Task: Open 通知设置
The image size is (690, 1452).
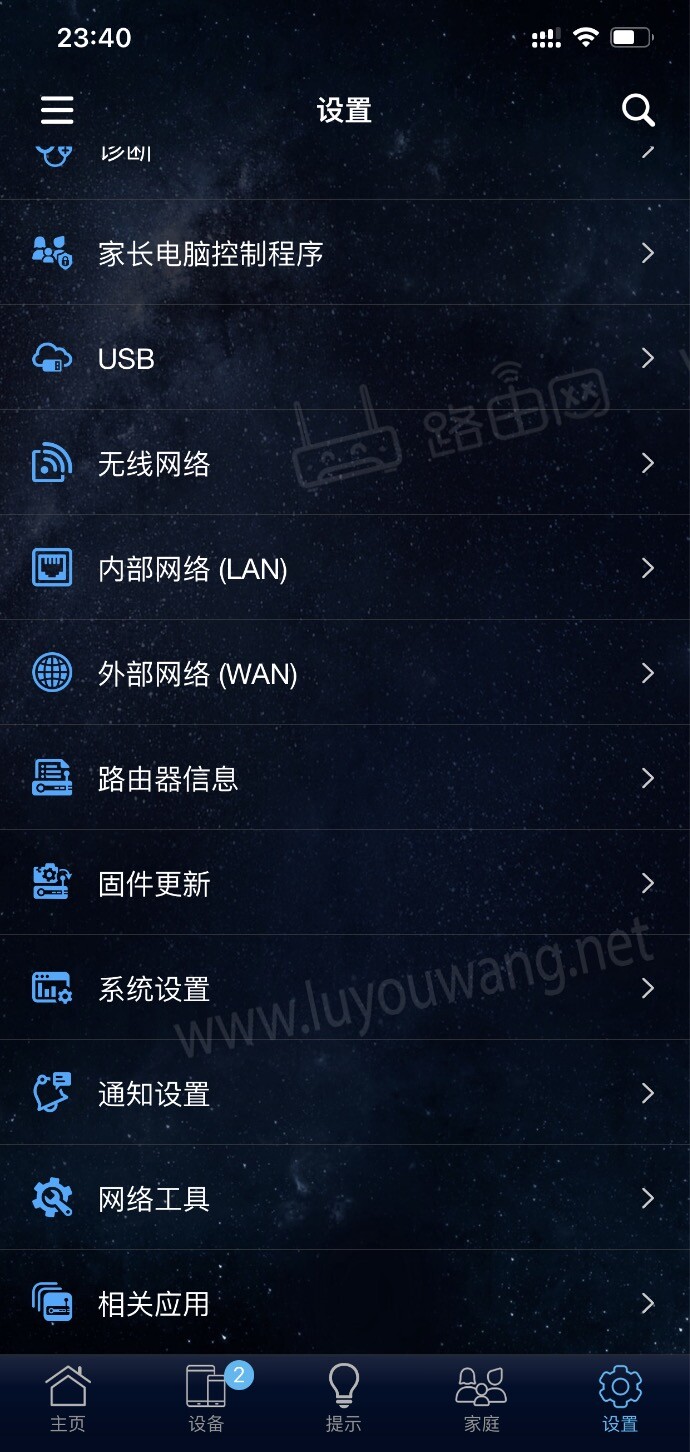Action: [x=344, y=1093]
